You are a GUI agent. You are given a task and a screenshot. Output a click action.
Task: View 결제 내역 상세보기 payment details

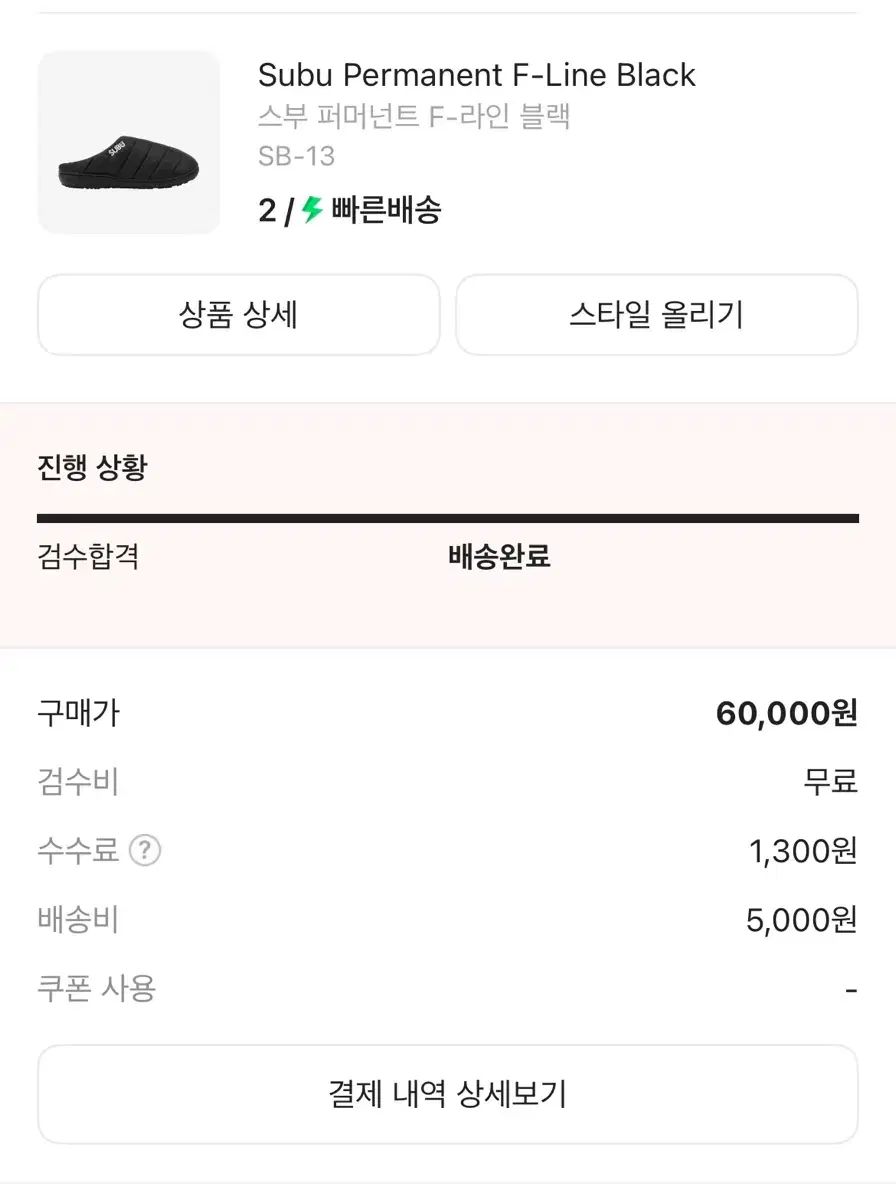click(447, 1093)
